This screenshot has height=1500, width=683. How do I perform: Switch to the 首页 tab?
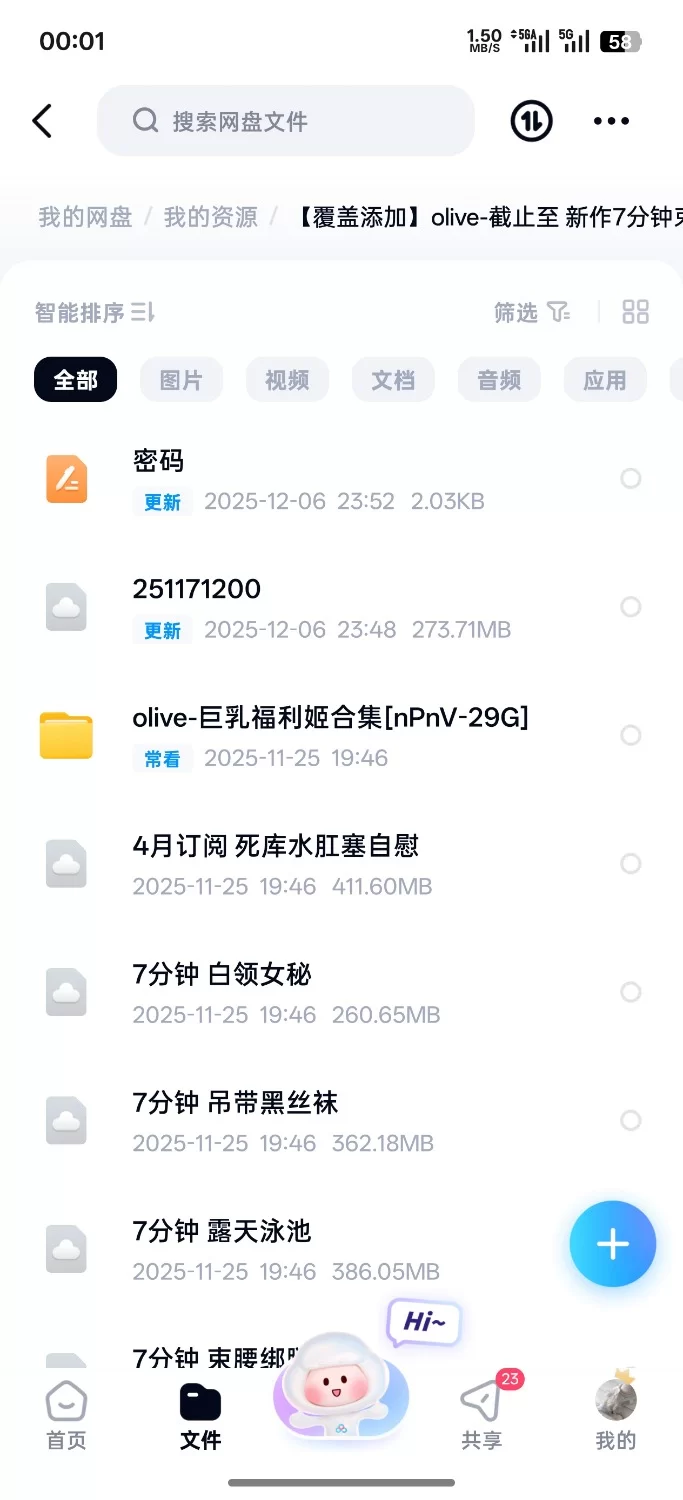tap(66, 1417)
